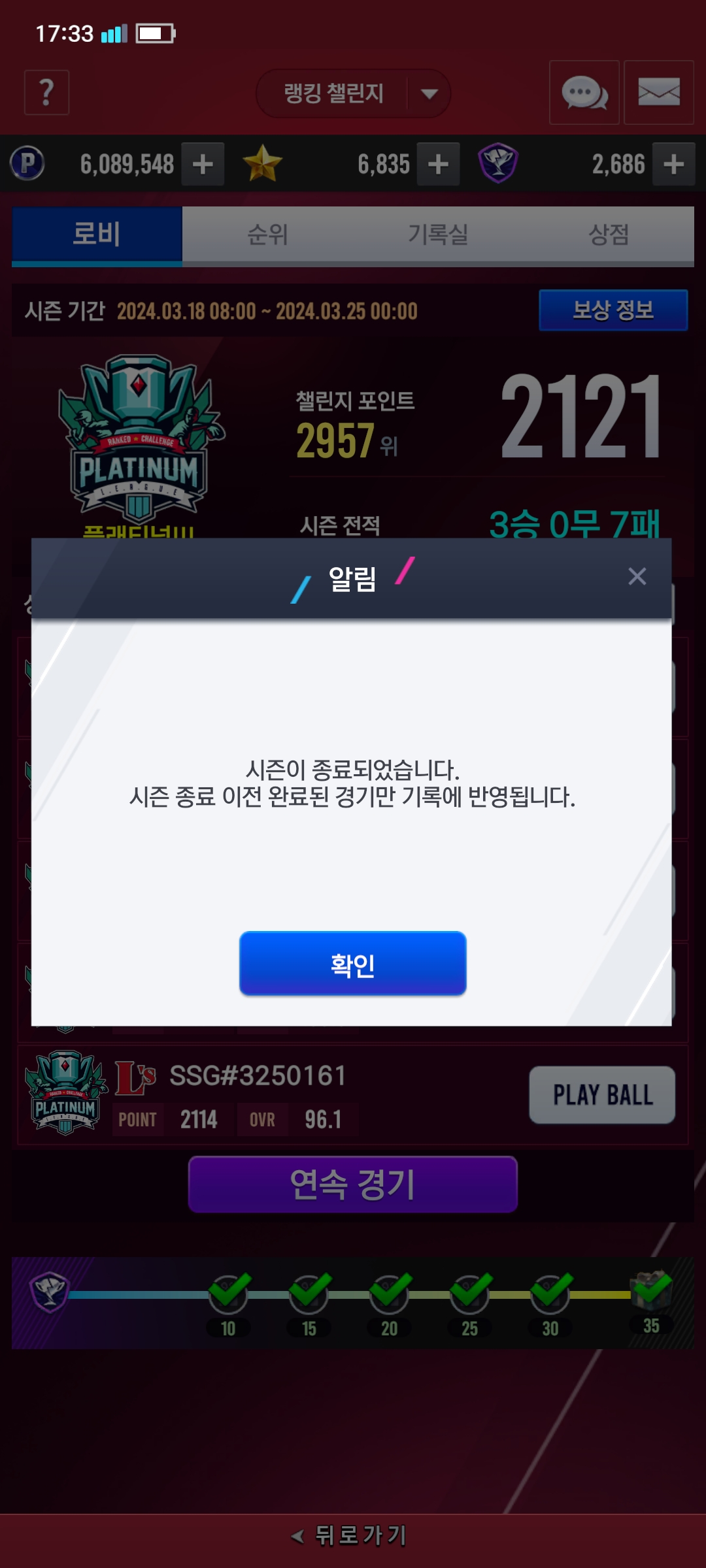
Task: Add more stars with plus button
Action: point(438,164)
